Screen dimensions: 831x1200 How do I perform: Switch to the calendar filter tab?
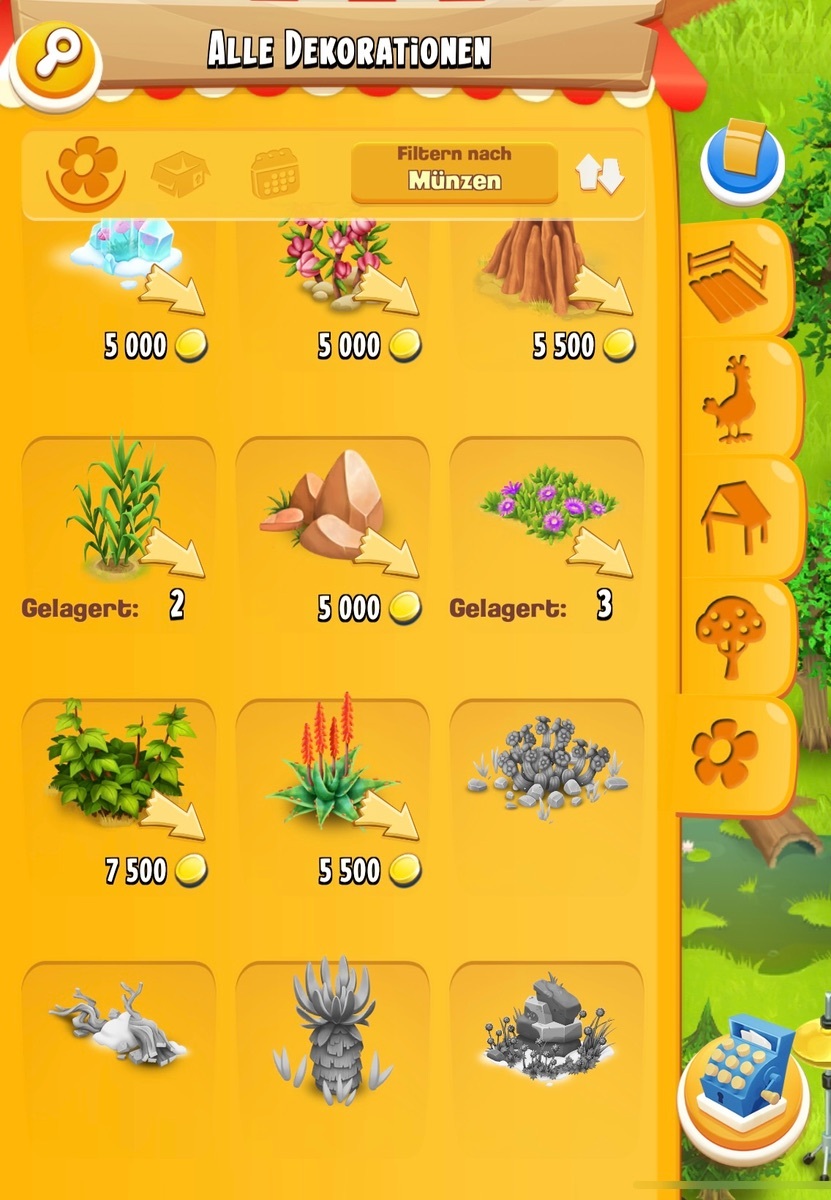point(275,176)
